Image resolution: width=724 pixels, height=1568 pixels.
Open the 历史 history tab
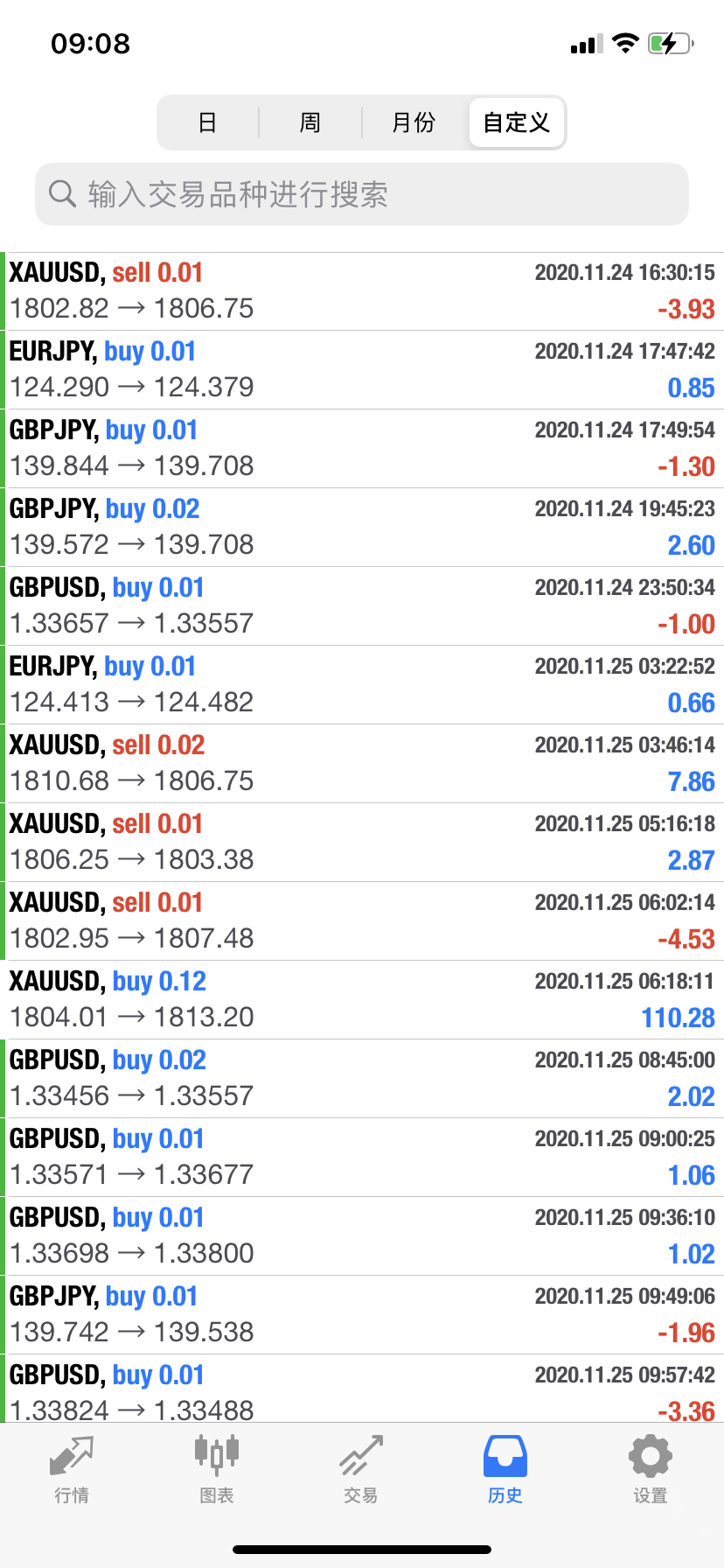point(505,1469)
